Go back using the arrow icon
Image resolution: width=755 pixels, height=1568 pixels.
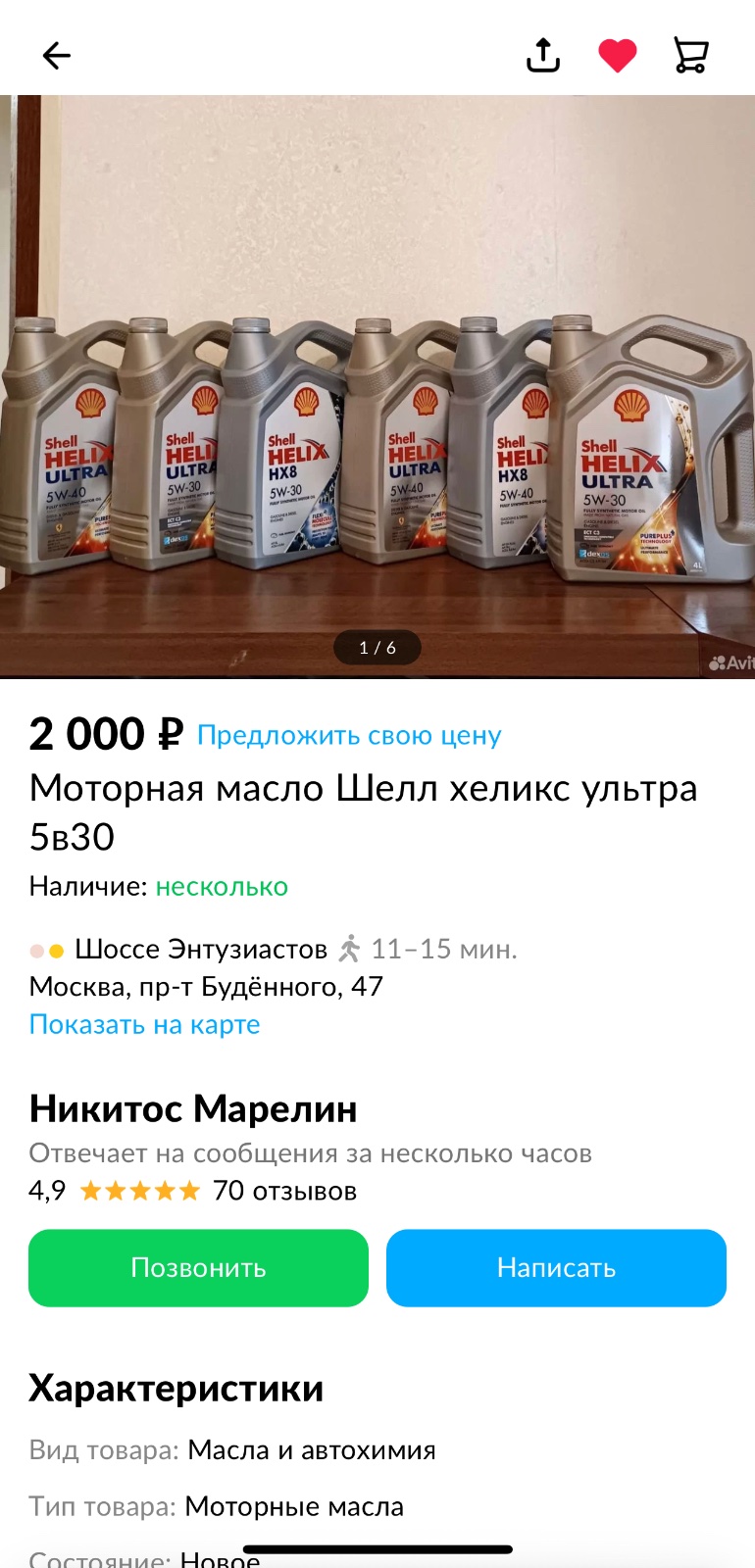pyautogui.click(x=57, y=56)
